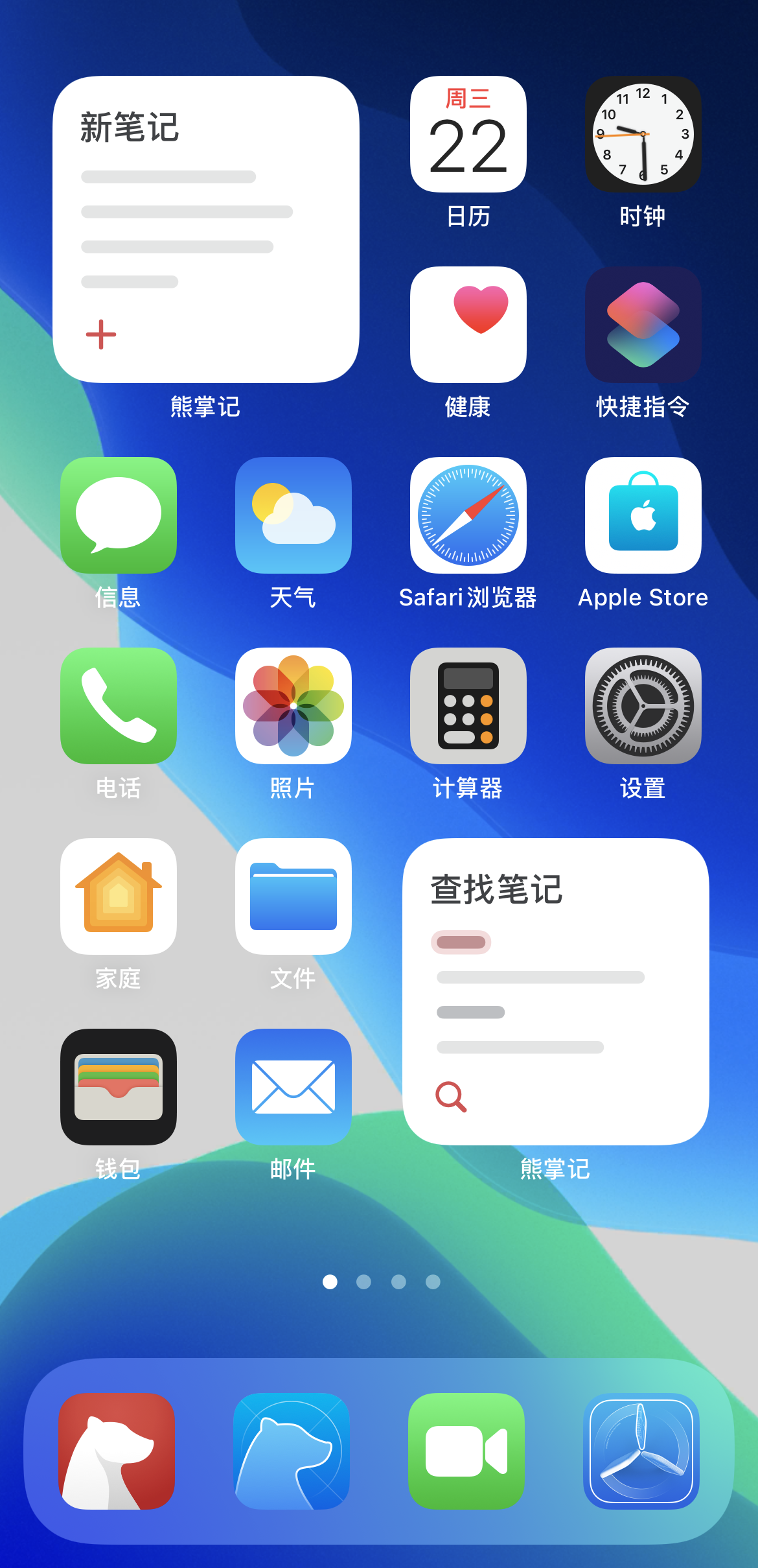The image size is (758, 1568).
Task: Open 快捷指令 shortcuts app
Action: [x=643, y=325]
